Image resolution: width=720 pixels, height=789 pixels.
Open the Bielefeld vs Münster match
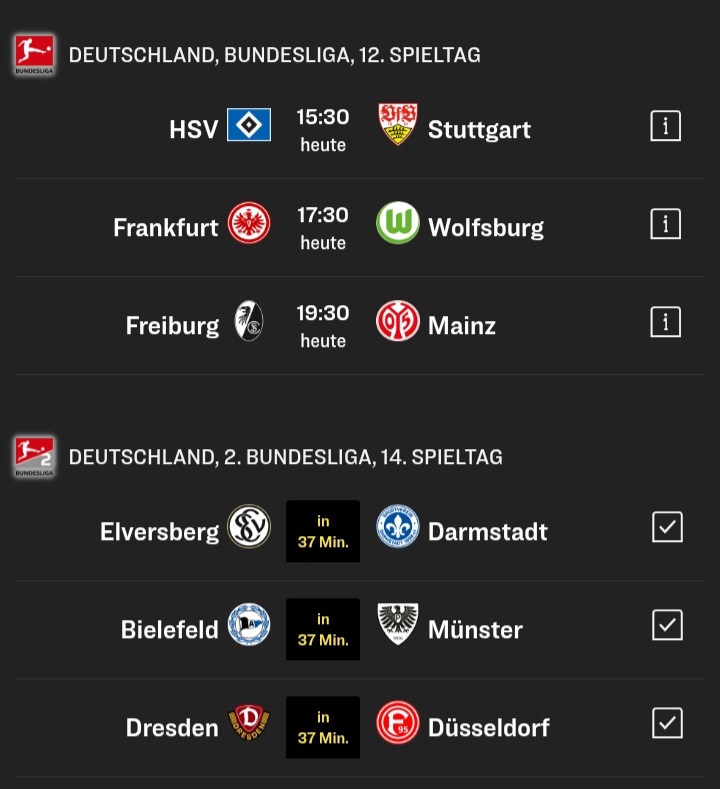[322, 629]
